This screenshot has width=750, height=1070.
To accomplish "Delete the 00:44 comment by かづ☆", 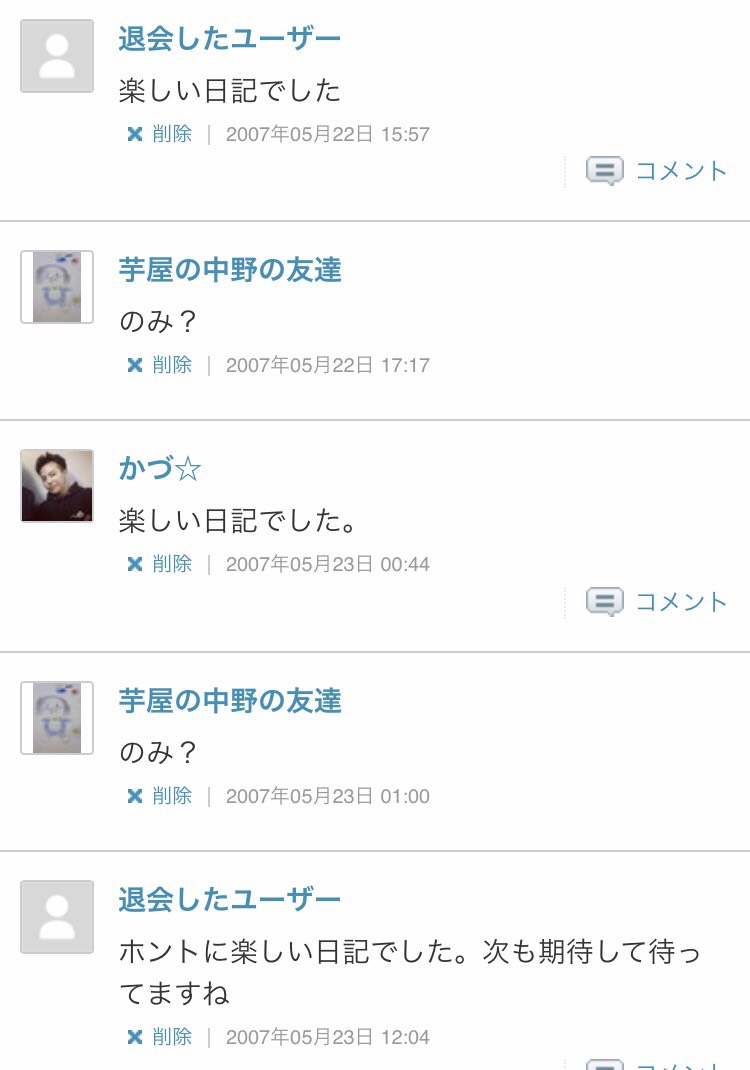I will [160, 564].
